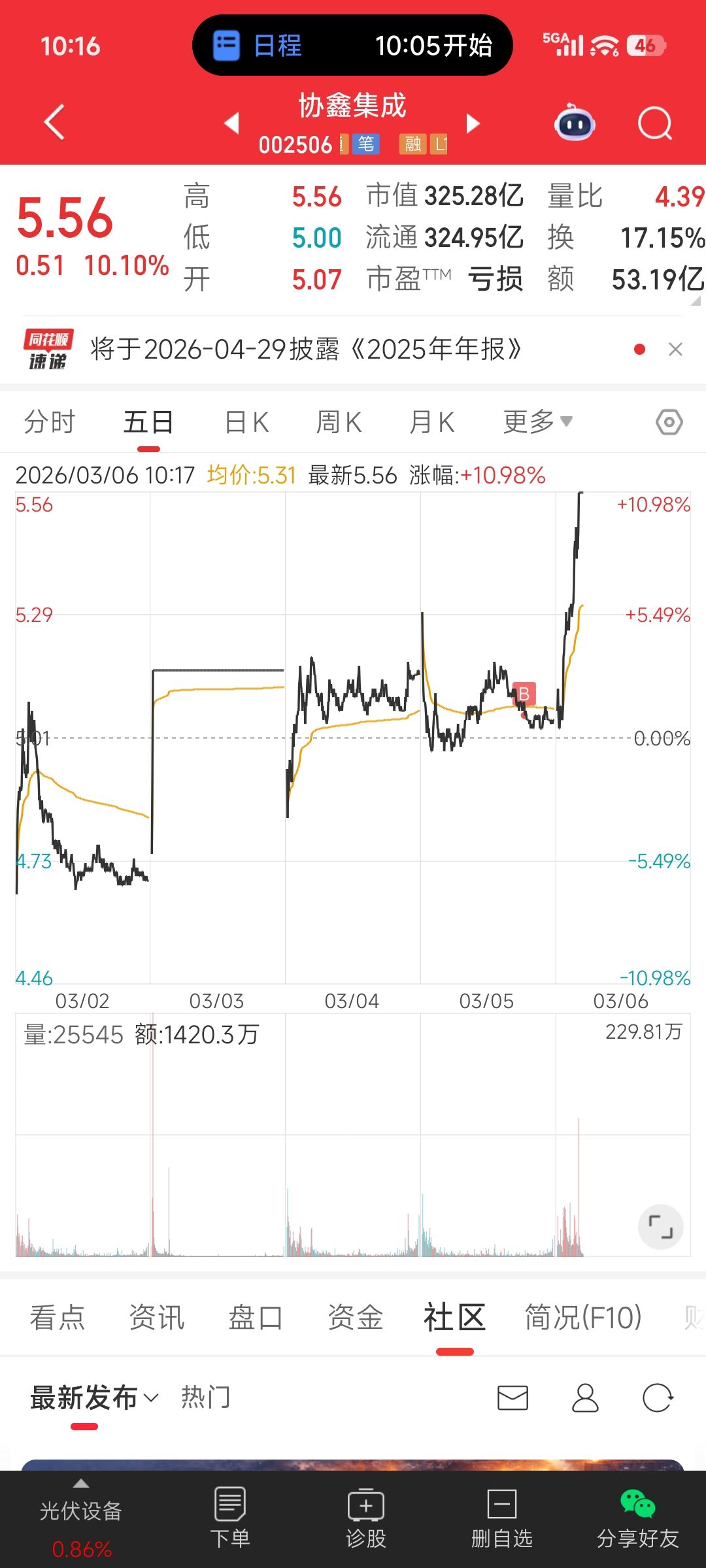
Task: View the 周K chart
Action: [339, 422]
